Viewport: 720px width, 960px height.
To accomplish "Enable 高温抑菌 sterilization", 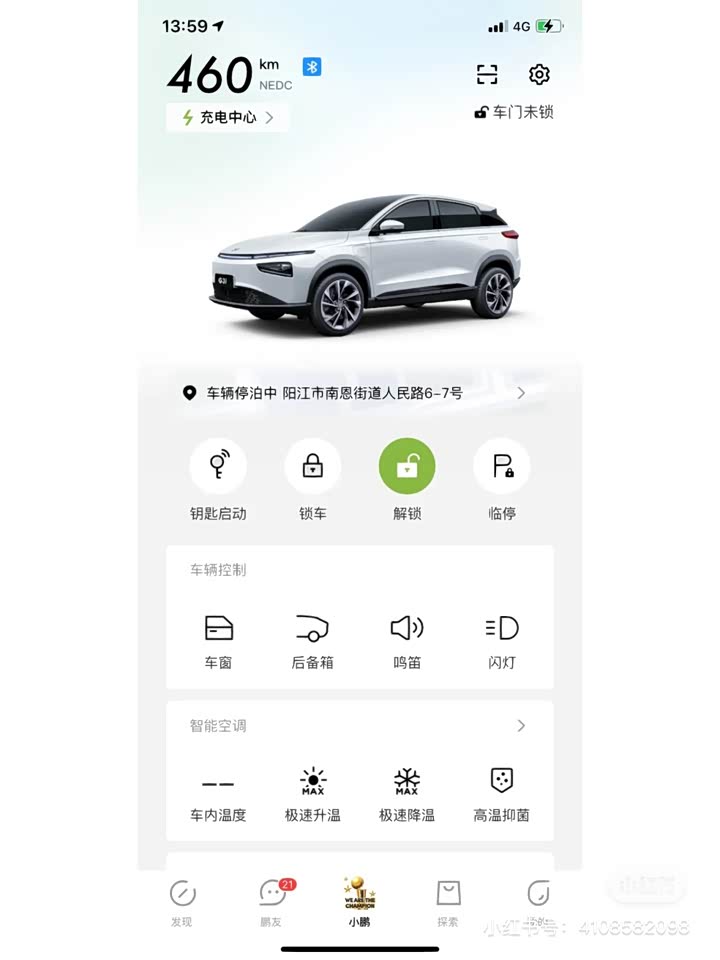I will (502, 793).
